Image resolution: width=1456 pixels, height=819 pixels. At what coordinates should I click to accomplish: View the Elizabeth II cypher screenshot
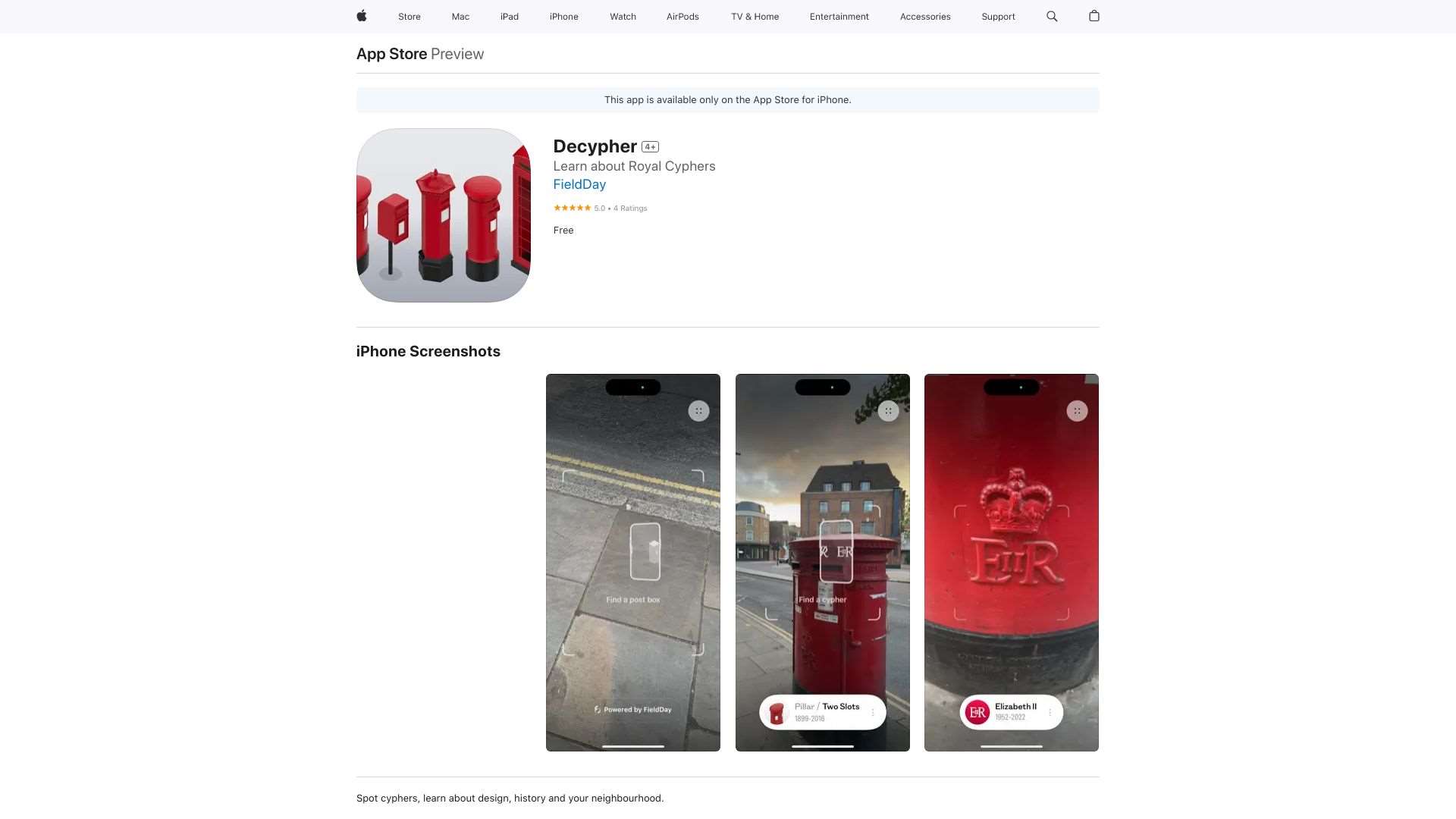tap(1011, 562)
